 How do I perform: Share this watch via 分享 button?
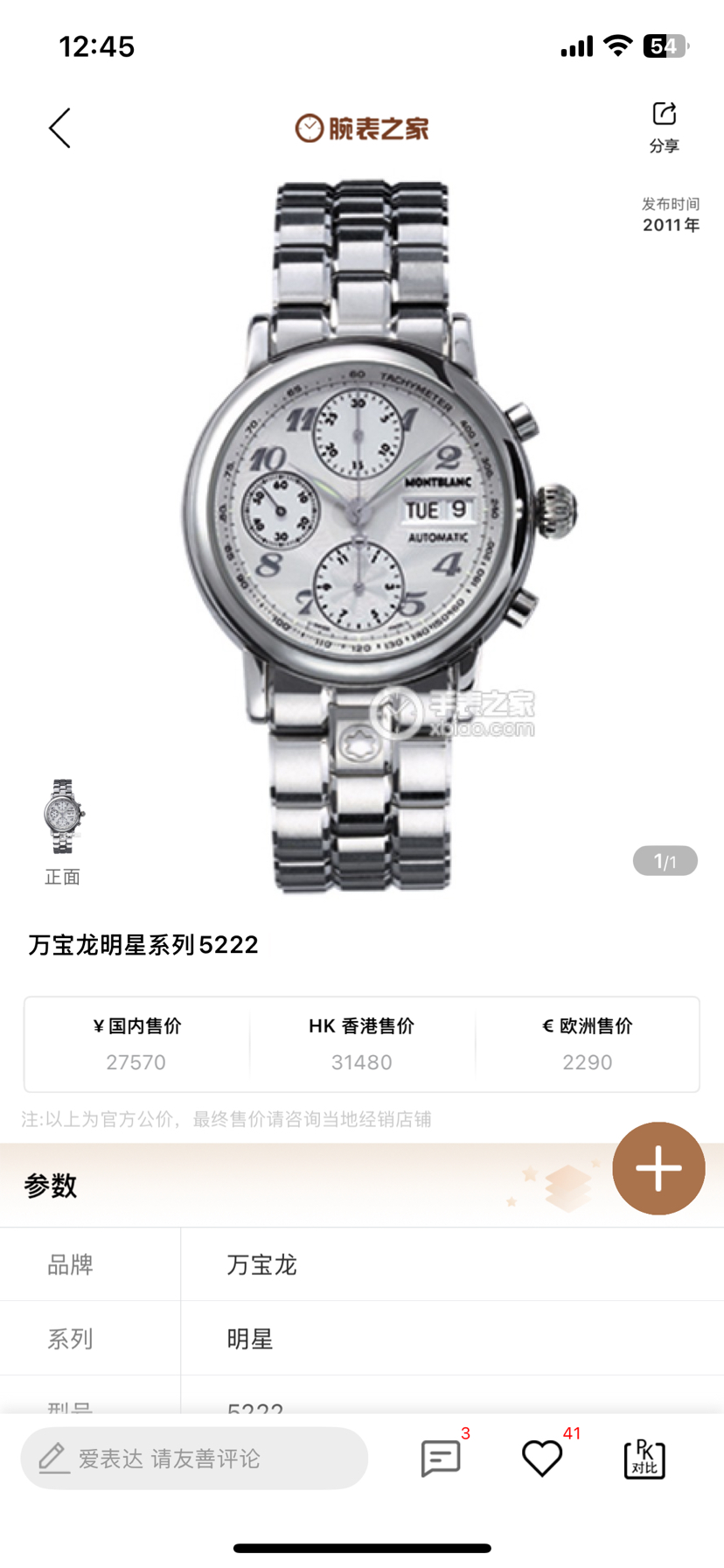pyautogui.click(x=665, y=127)
